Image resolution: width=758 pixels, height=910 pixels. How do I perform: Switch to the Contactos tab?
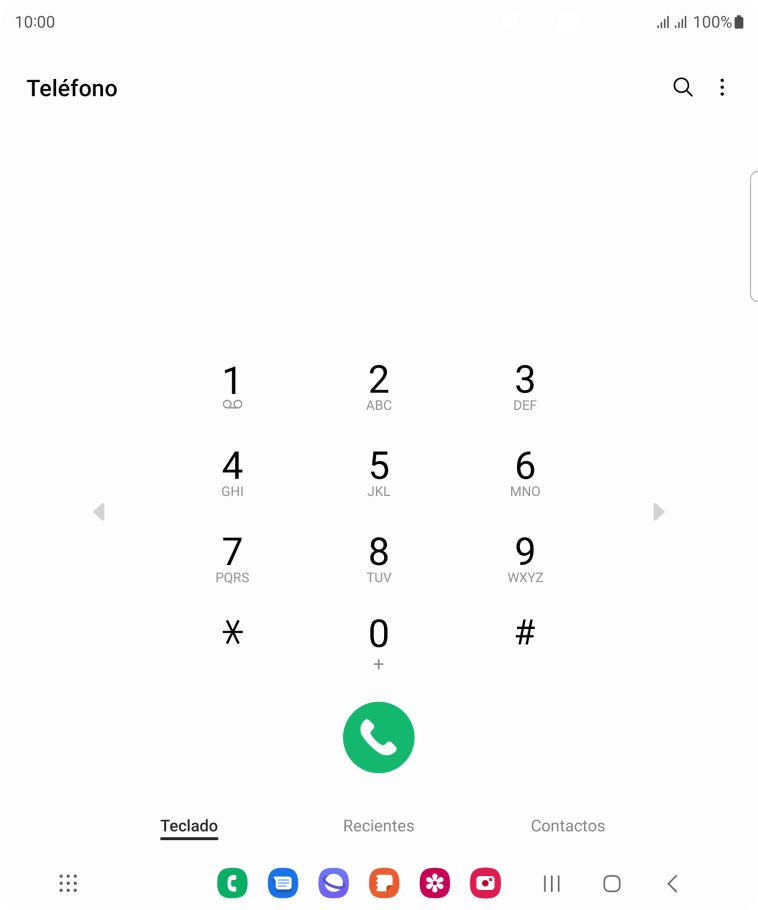tap(567, 826)
